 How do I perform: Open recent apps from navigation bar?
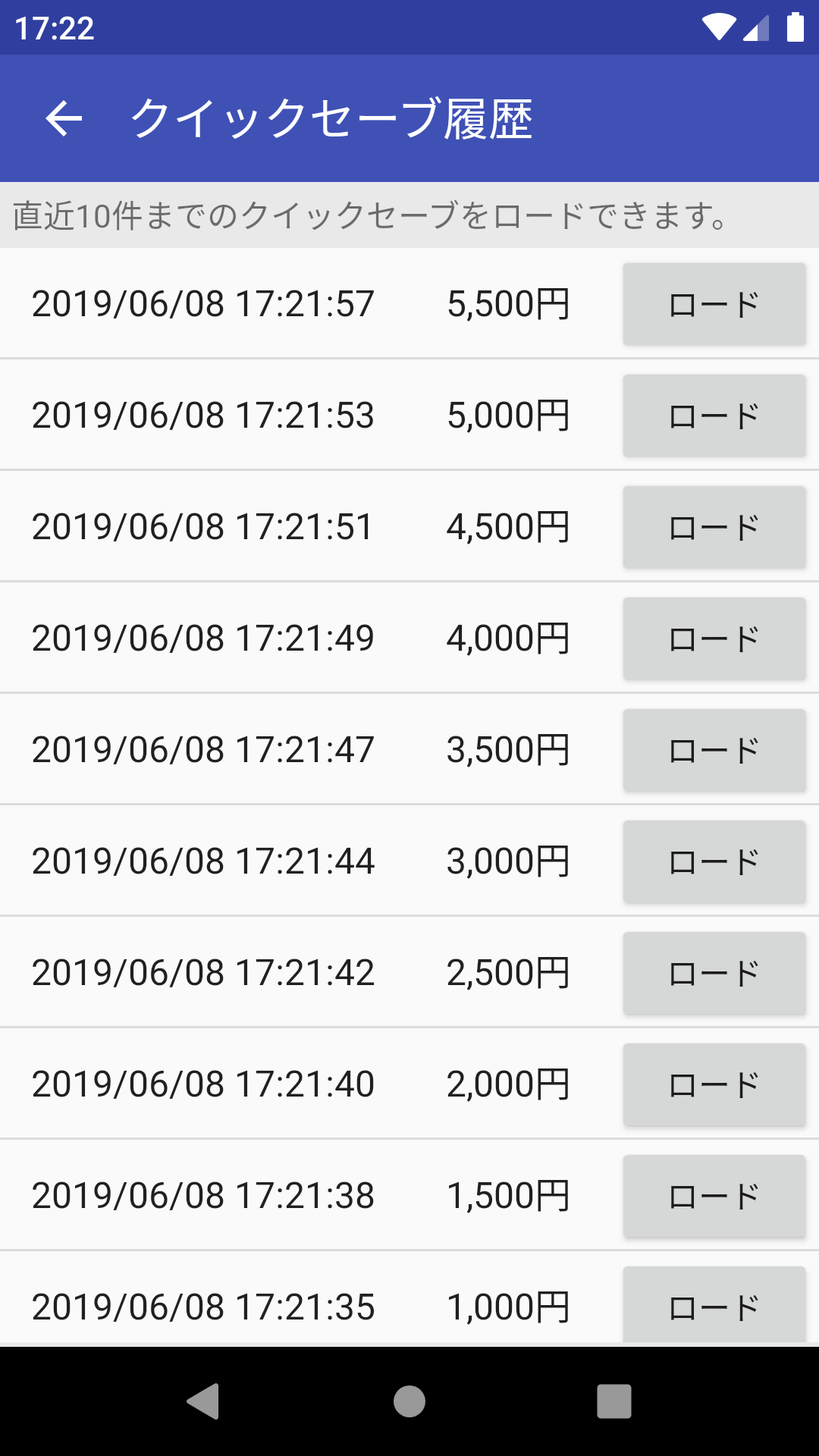coord(614,1401)
